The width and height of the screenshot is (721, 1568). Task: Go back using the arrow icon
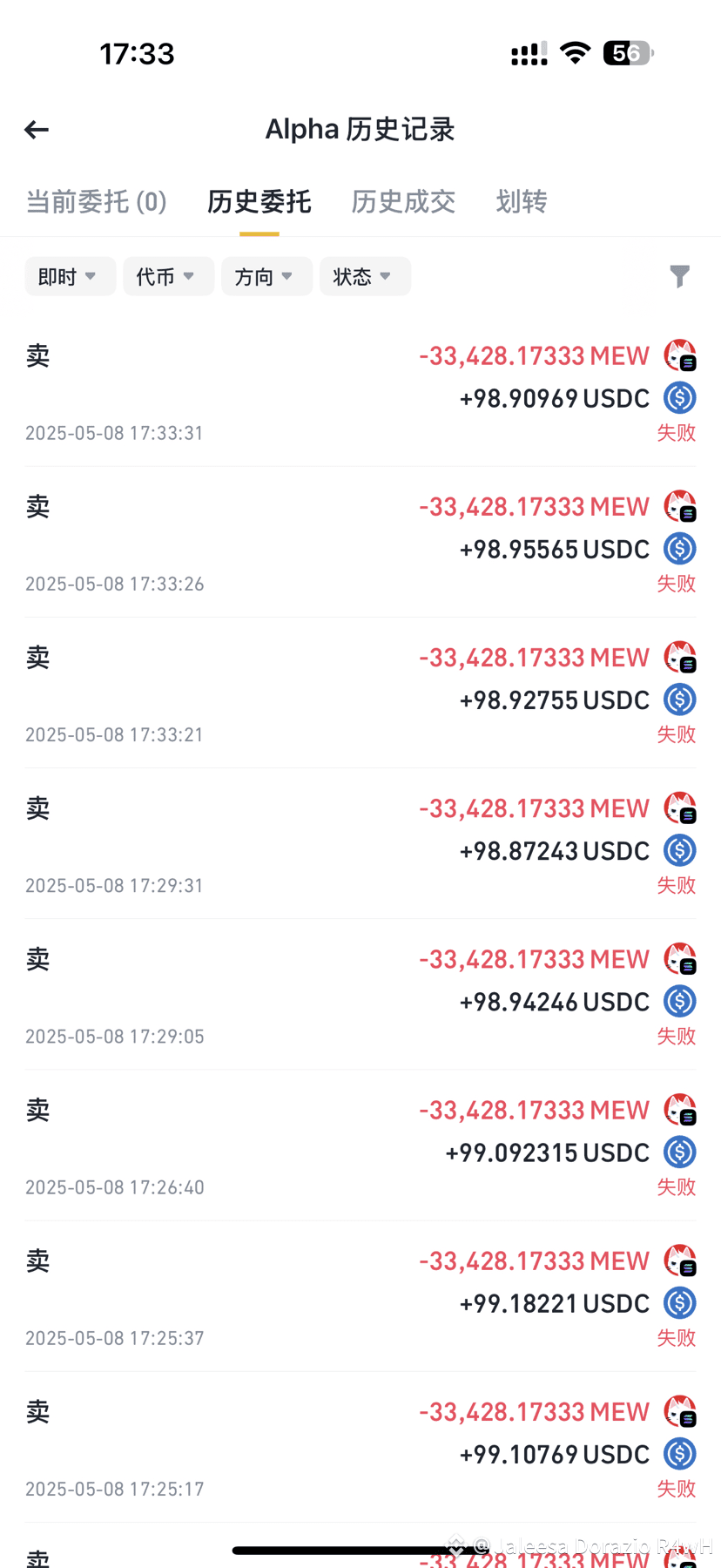[x=37, y=130]
